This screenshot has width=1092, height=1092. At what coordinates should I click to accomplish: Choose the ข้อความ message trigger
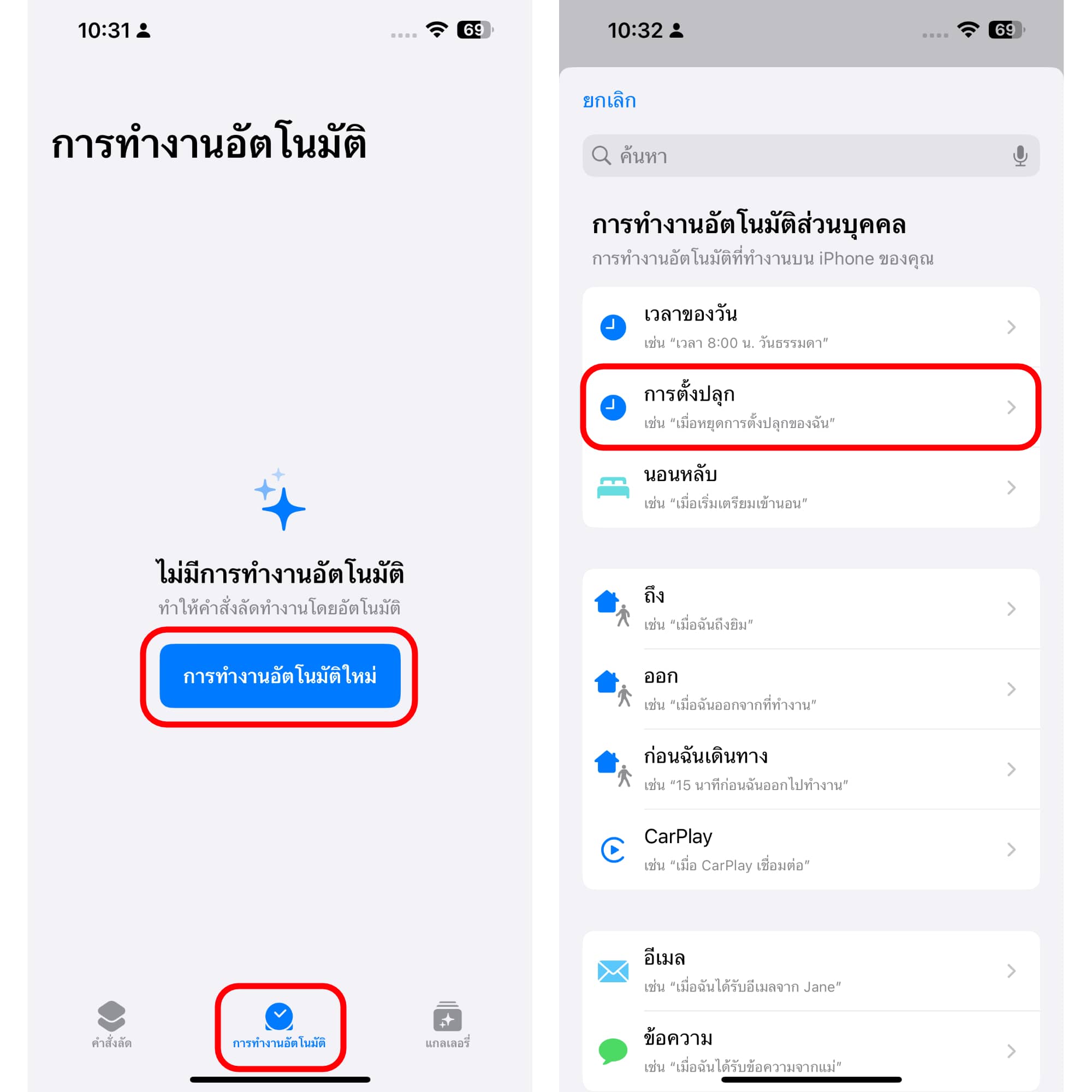pos(810,1050)
